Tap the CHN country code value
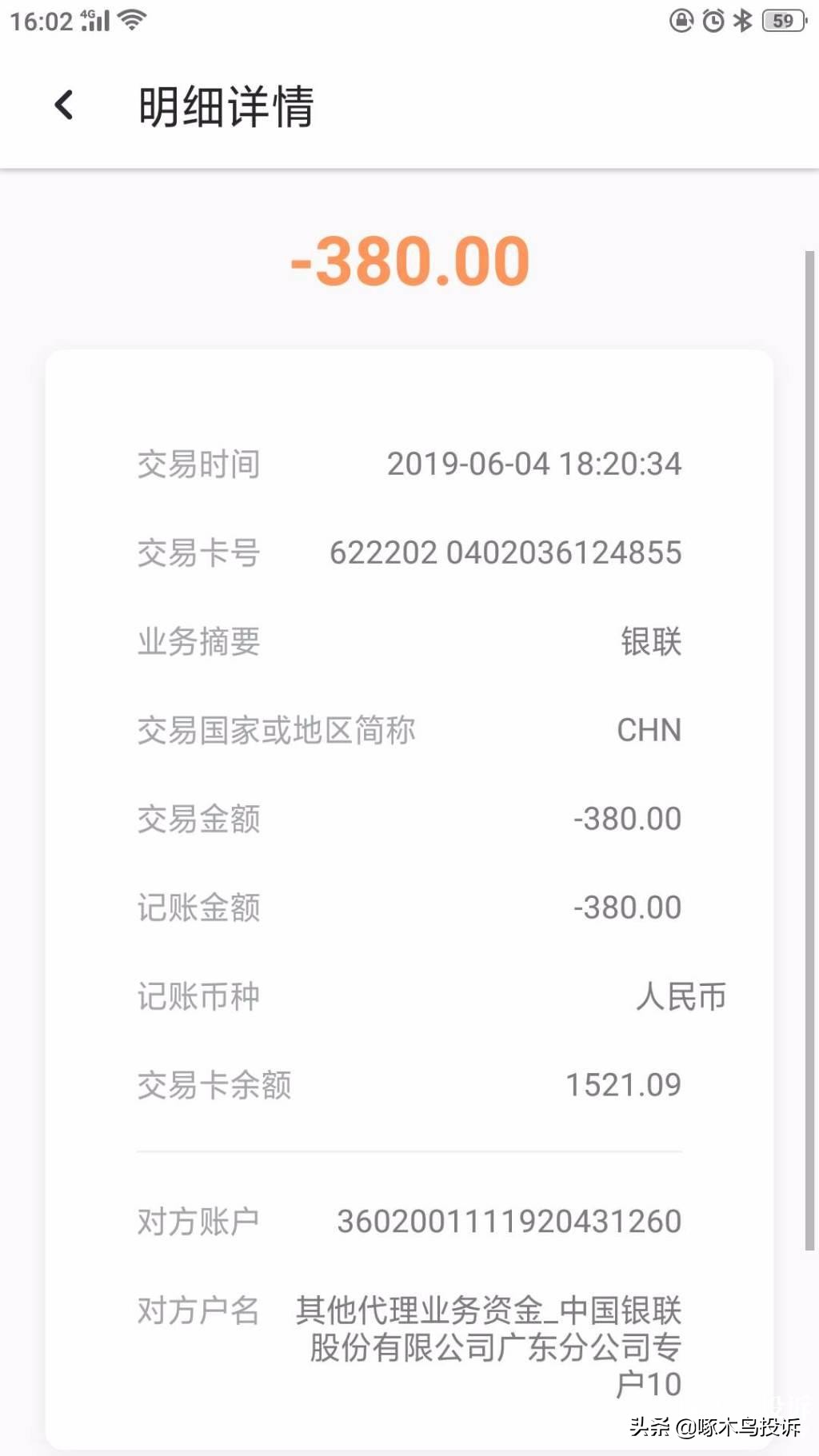 coord(649,730)
